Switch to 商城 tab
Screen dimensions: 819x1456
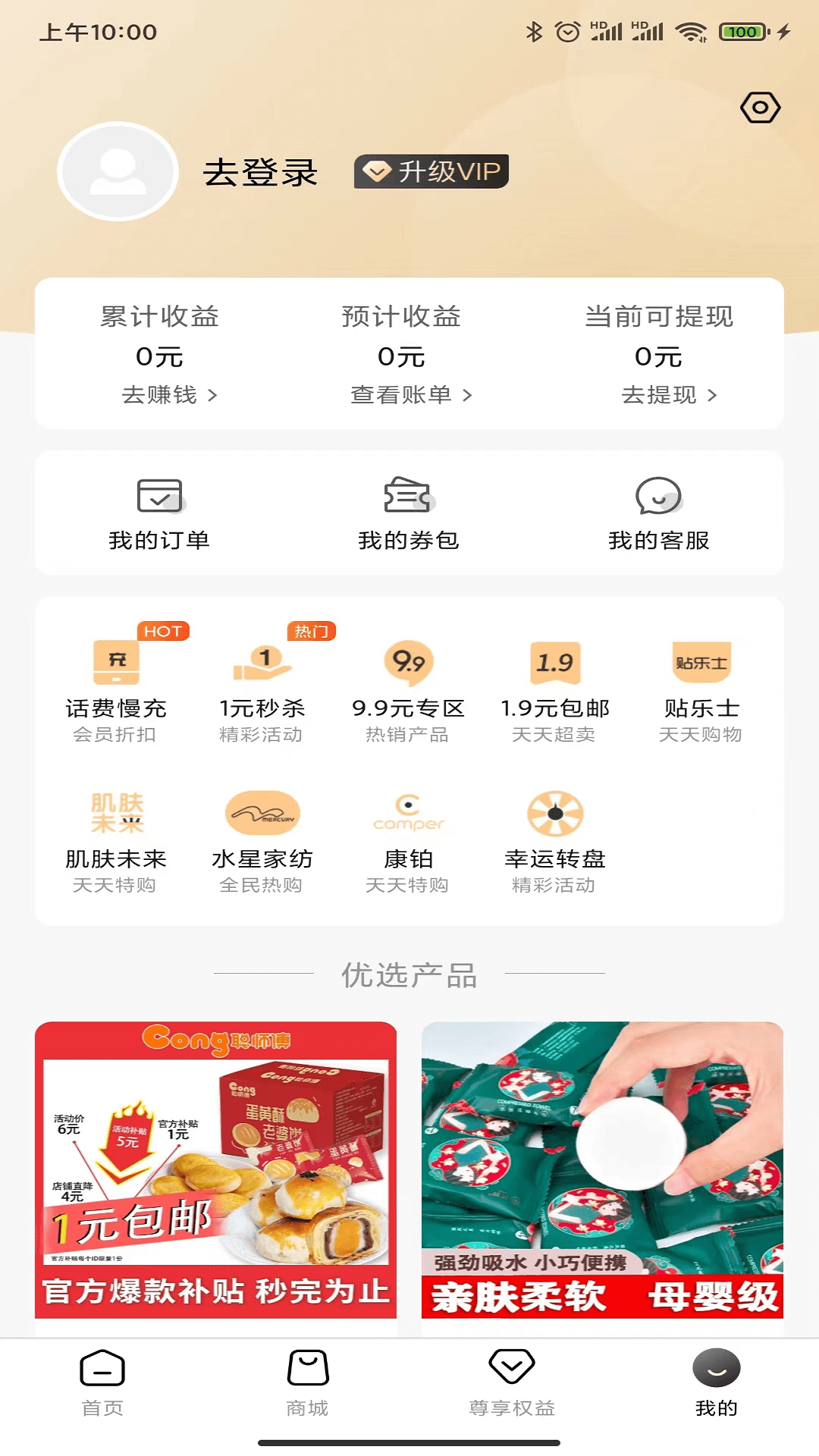307,1383
